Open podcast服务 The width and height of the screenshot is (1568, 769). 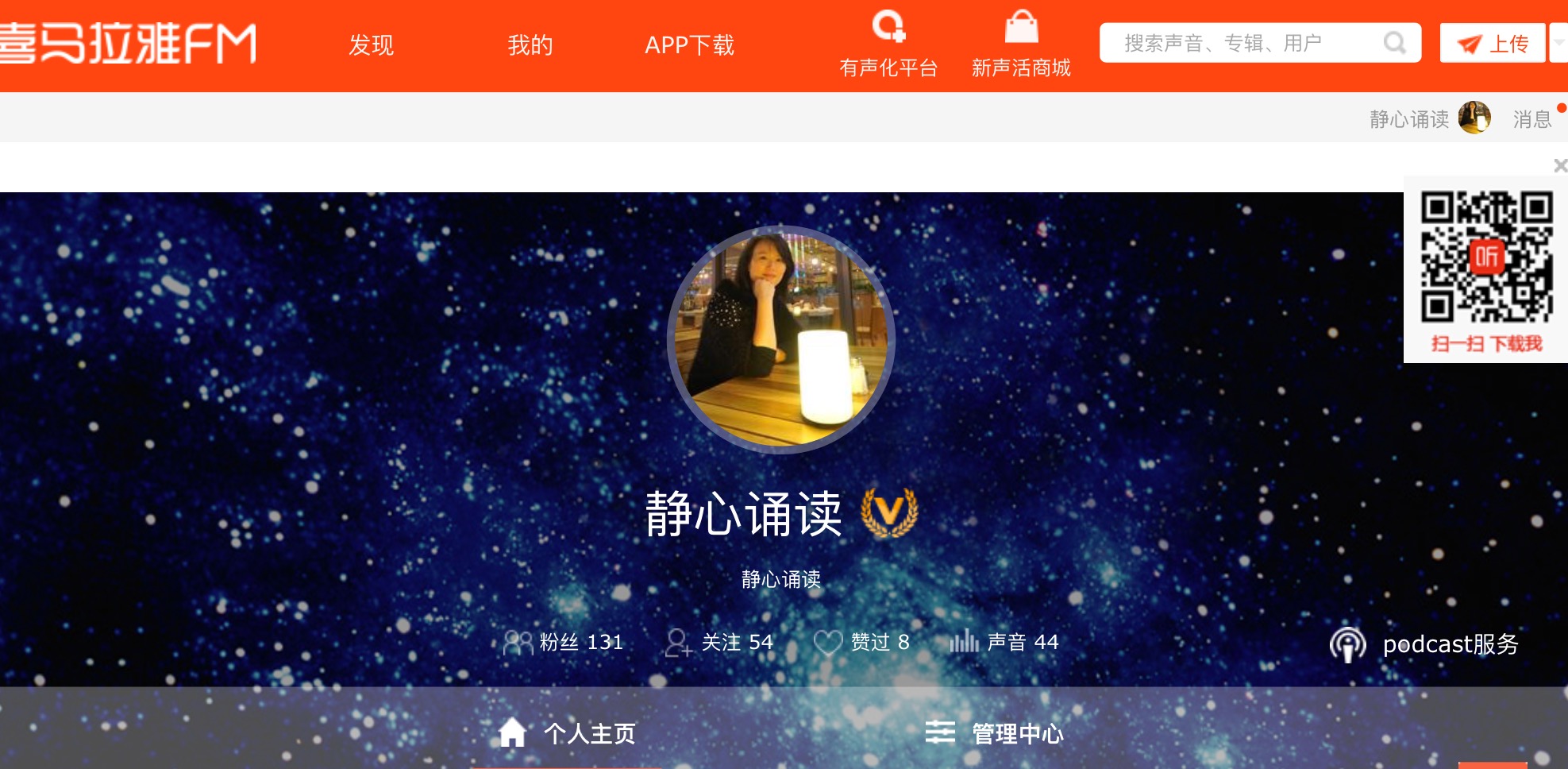click(1425, 644)
